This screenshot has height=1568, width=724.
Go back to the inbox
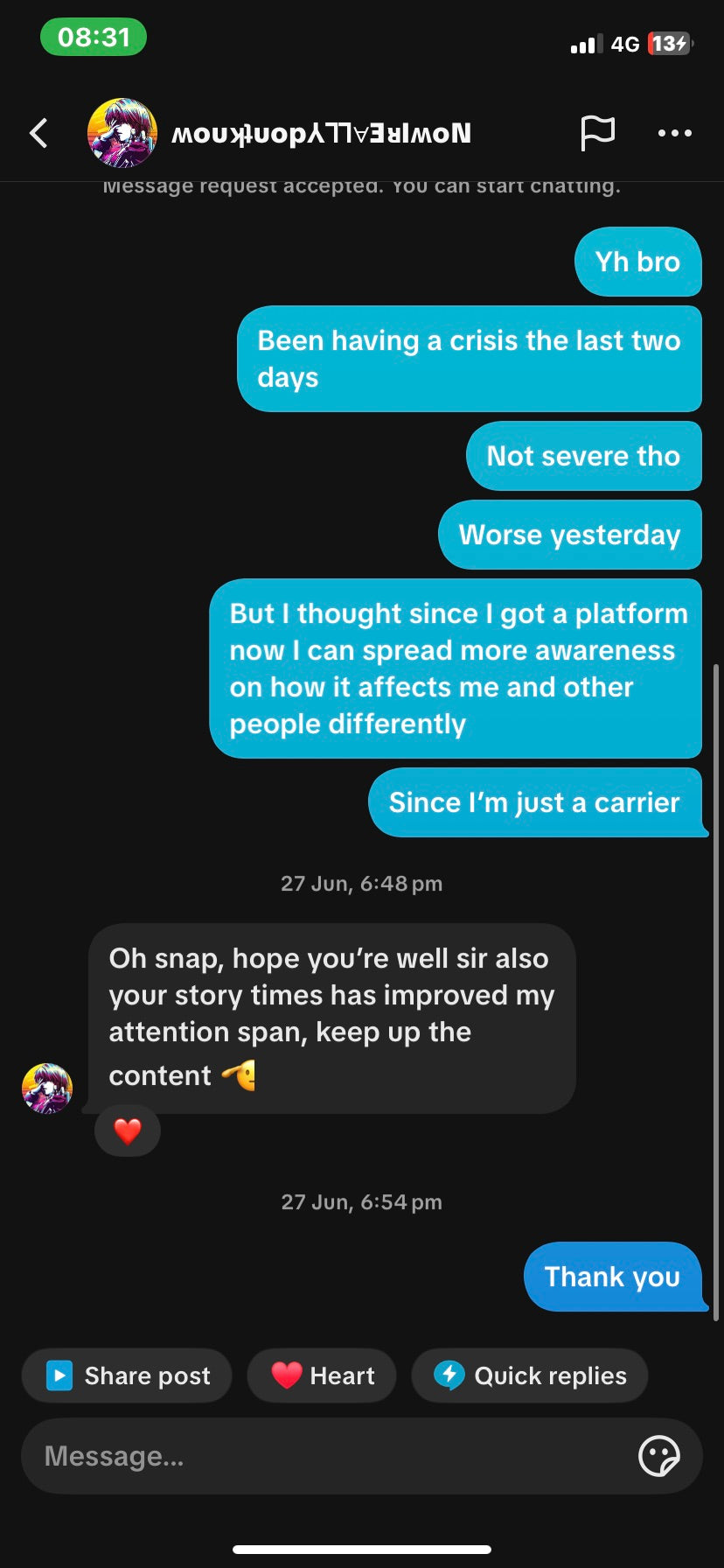tap(38, 133)
